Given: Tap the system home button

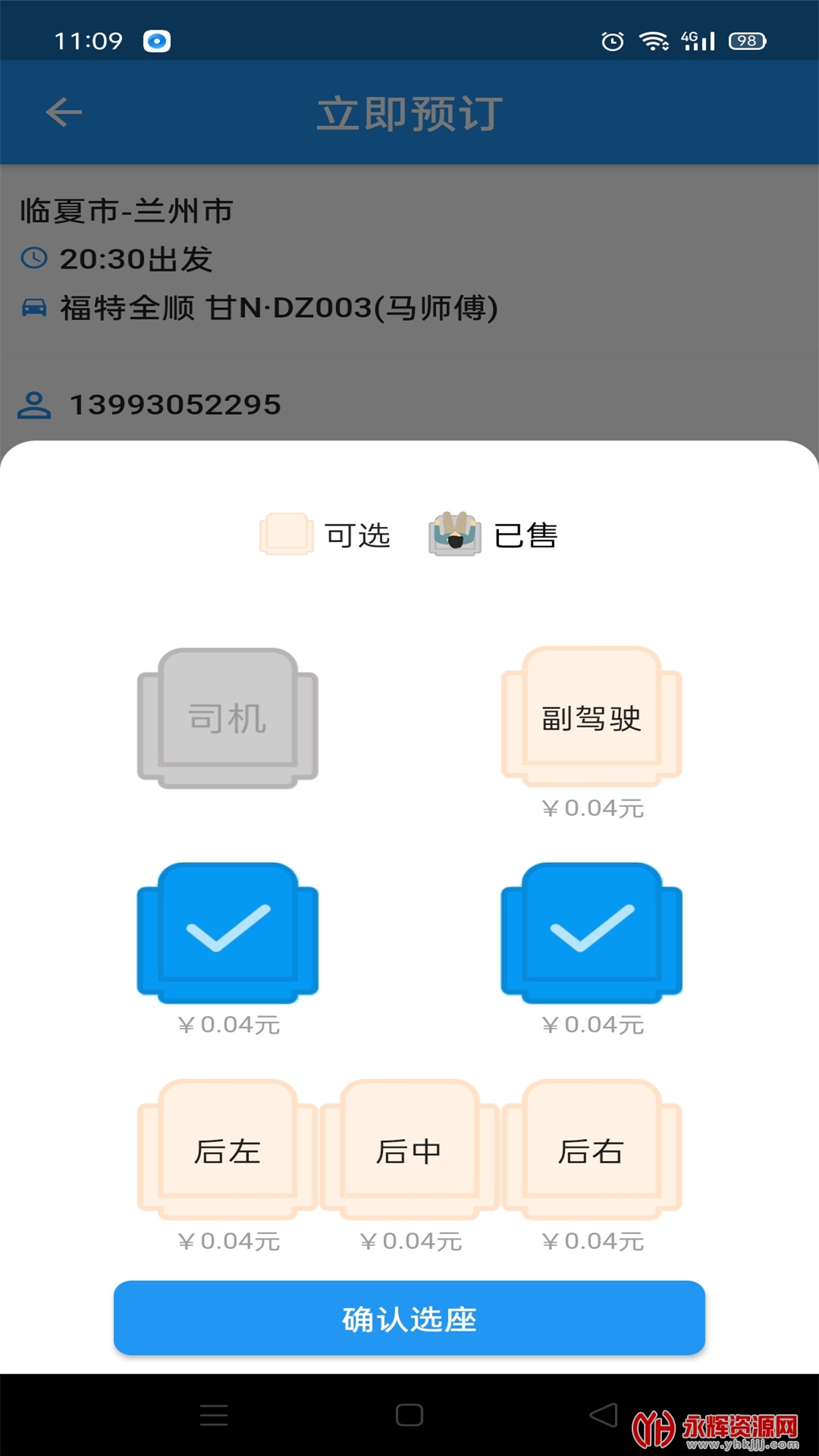Looking at the screenshot, I should tap(409, 1415).
